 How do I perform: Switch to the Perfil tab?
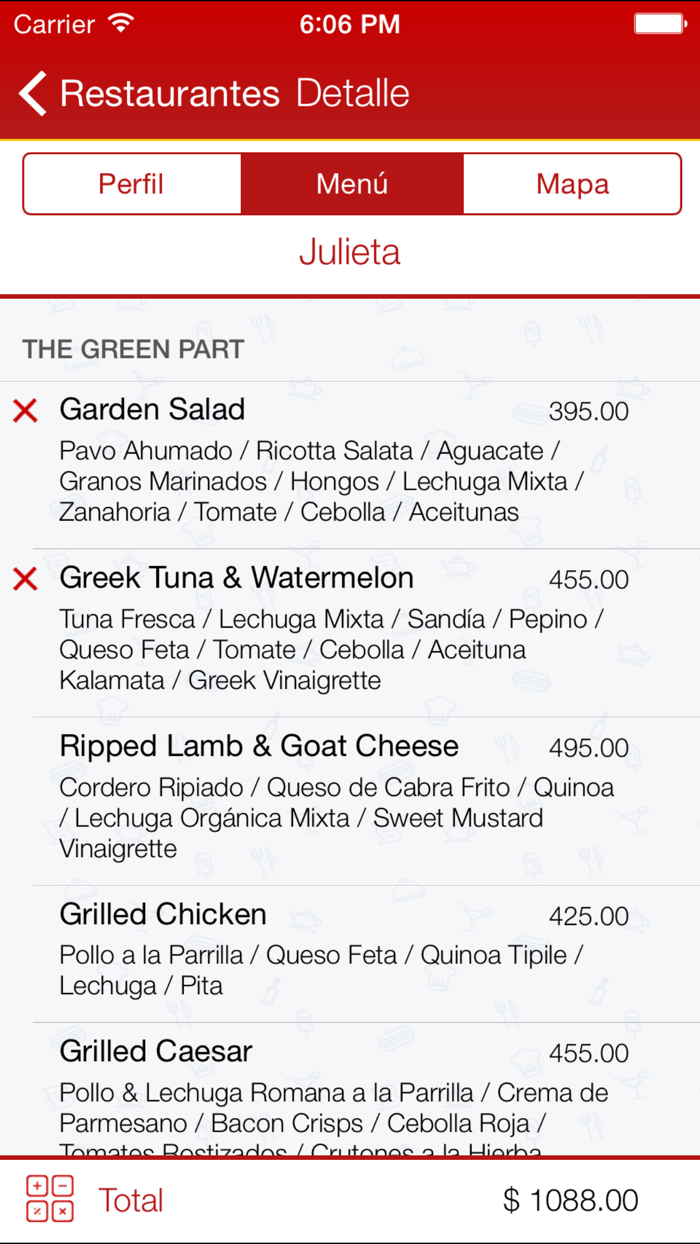(131, 184)
